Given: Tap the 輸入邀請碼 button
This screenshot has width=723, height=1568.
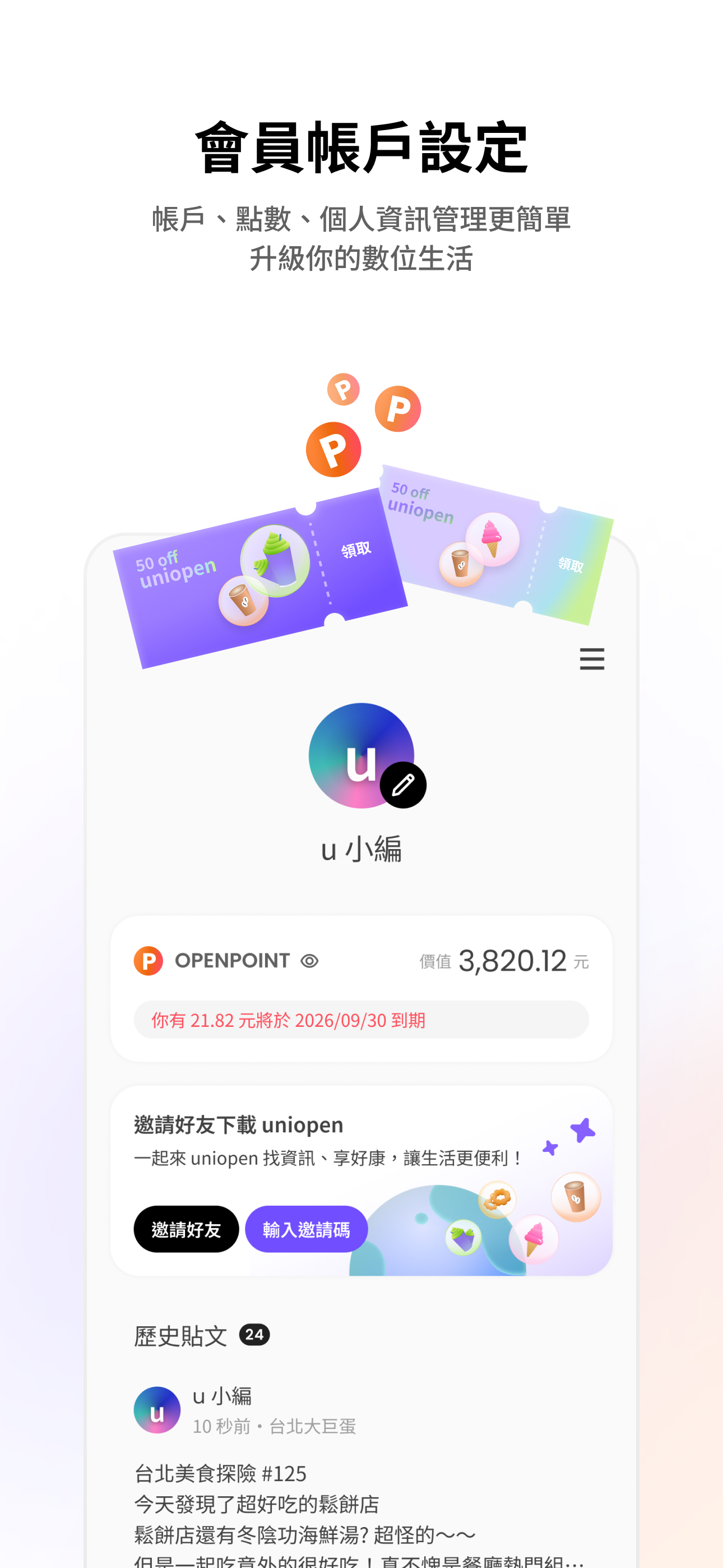Looking at the screenshot, I should point(306,1229).
